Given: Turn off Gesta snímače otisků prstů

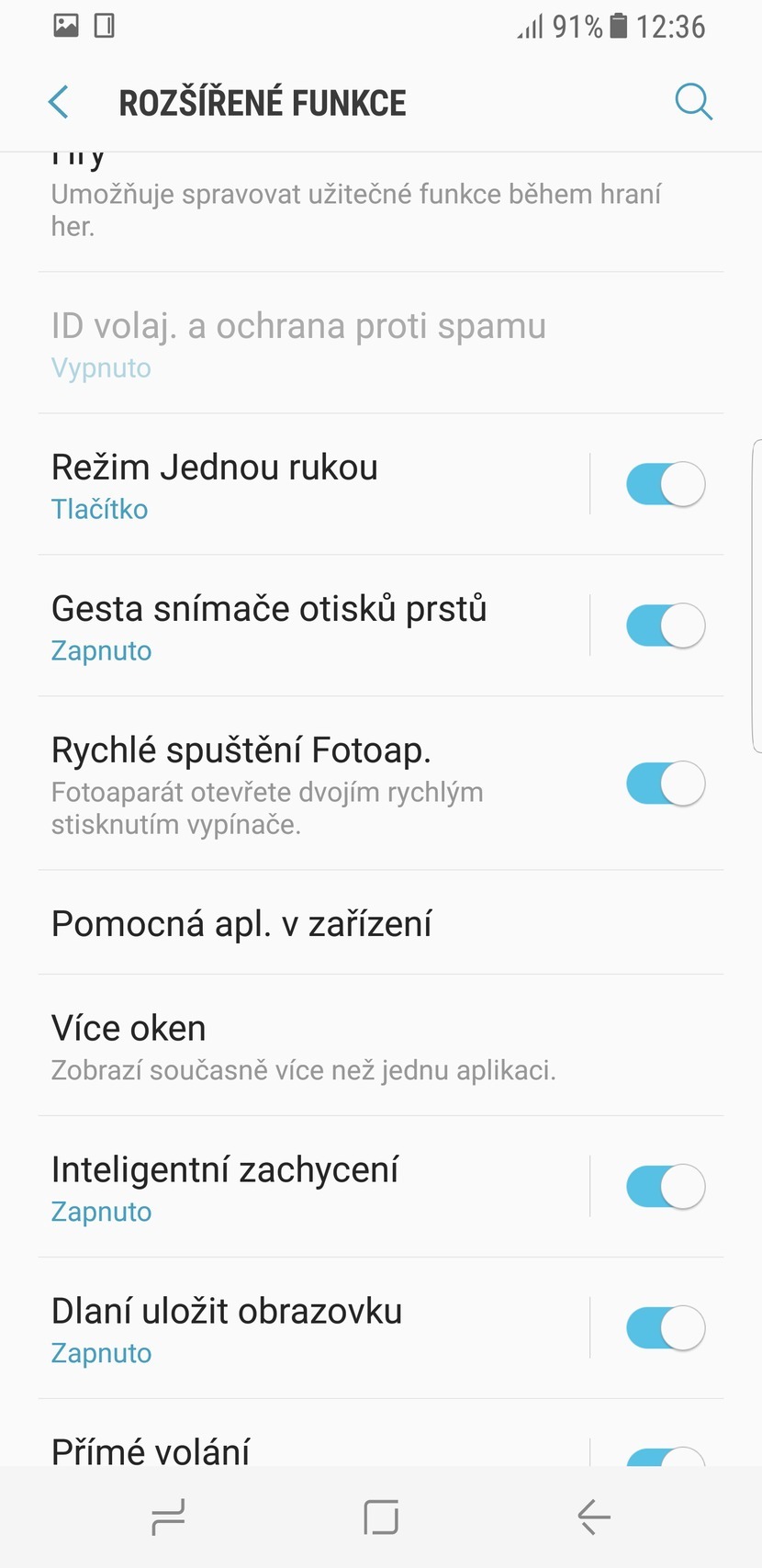Looking at the screenshot, I should (664, 625).
